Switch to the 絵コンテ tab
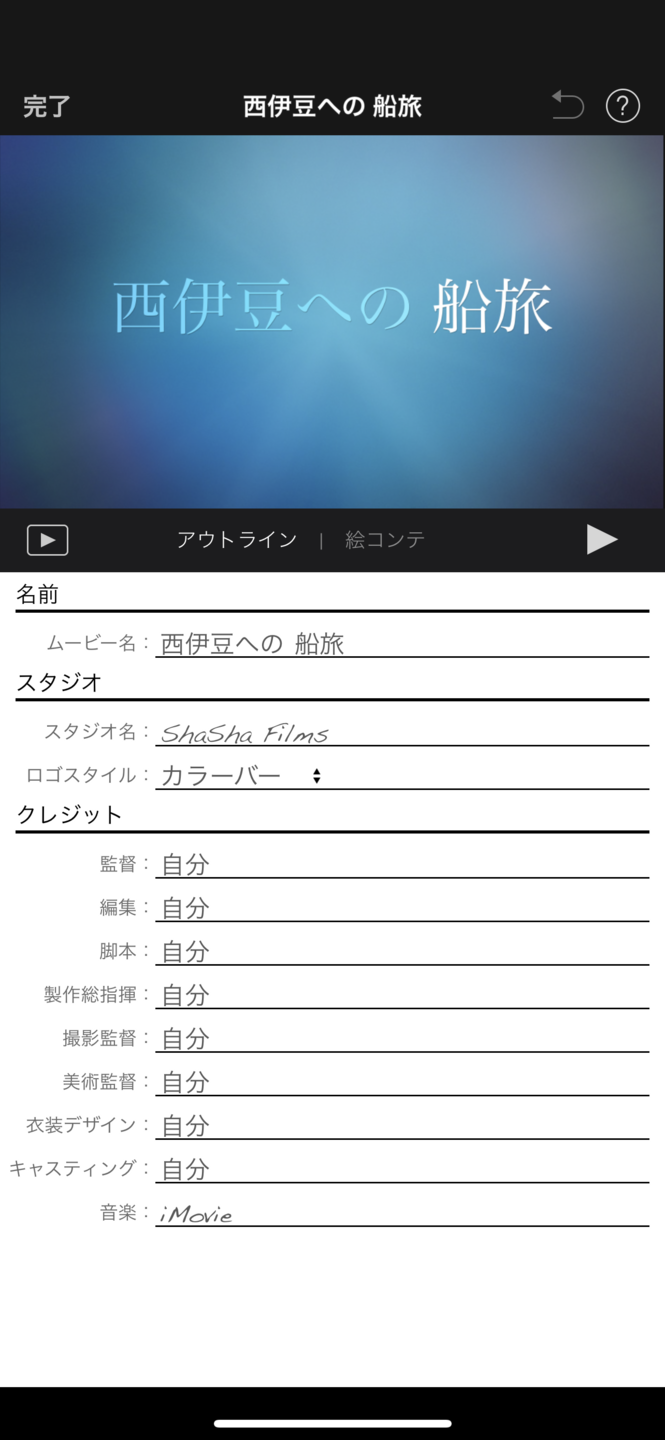This screenshot has height=1440, width=665. (385, 540)
